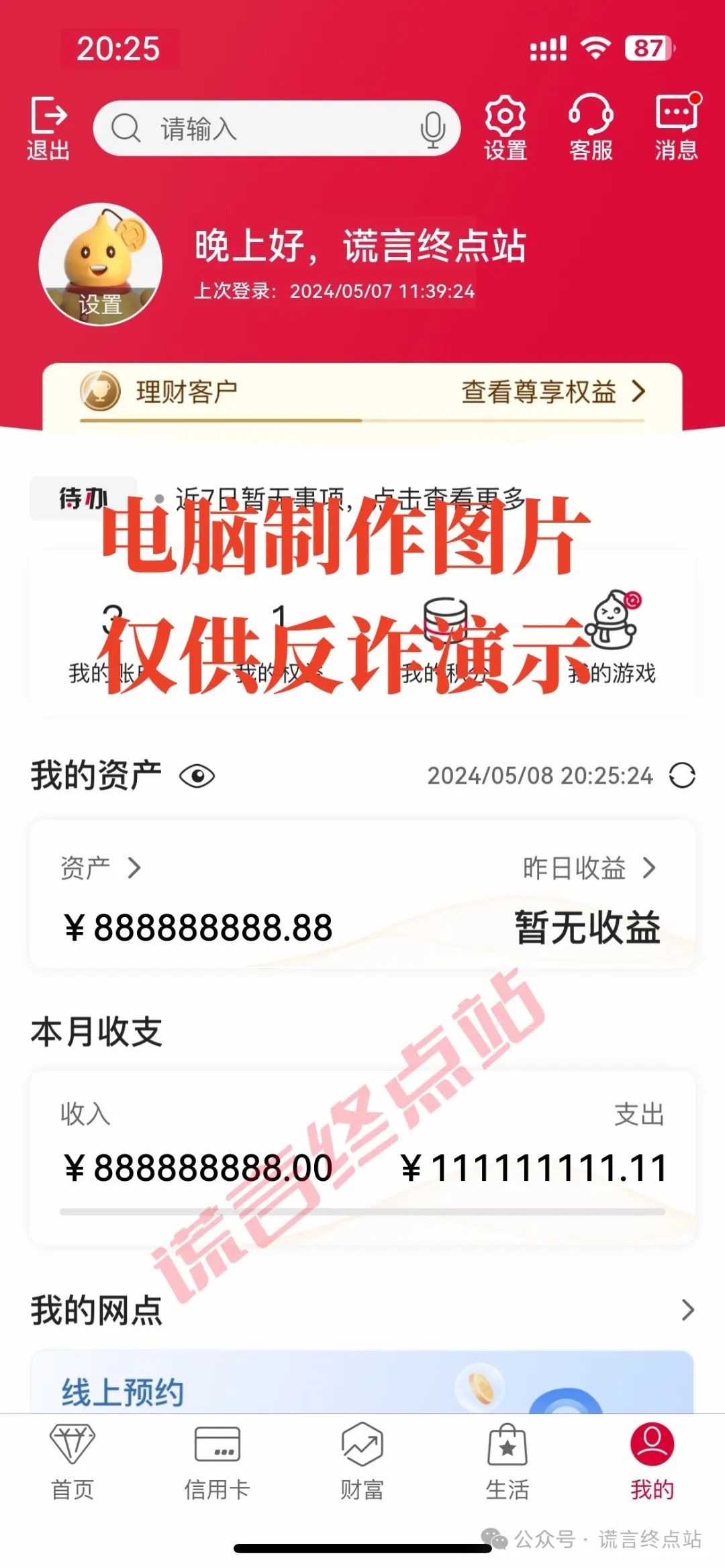The image size is (725, 1568).
Task: Open 昨日收益 details
Action: point(588,868)
